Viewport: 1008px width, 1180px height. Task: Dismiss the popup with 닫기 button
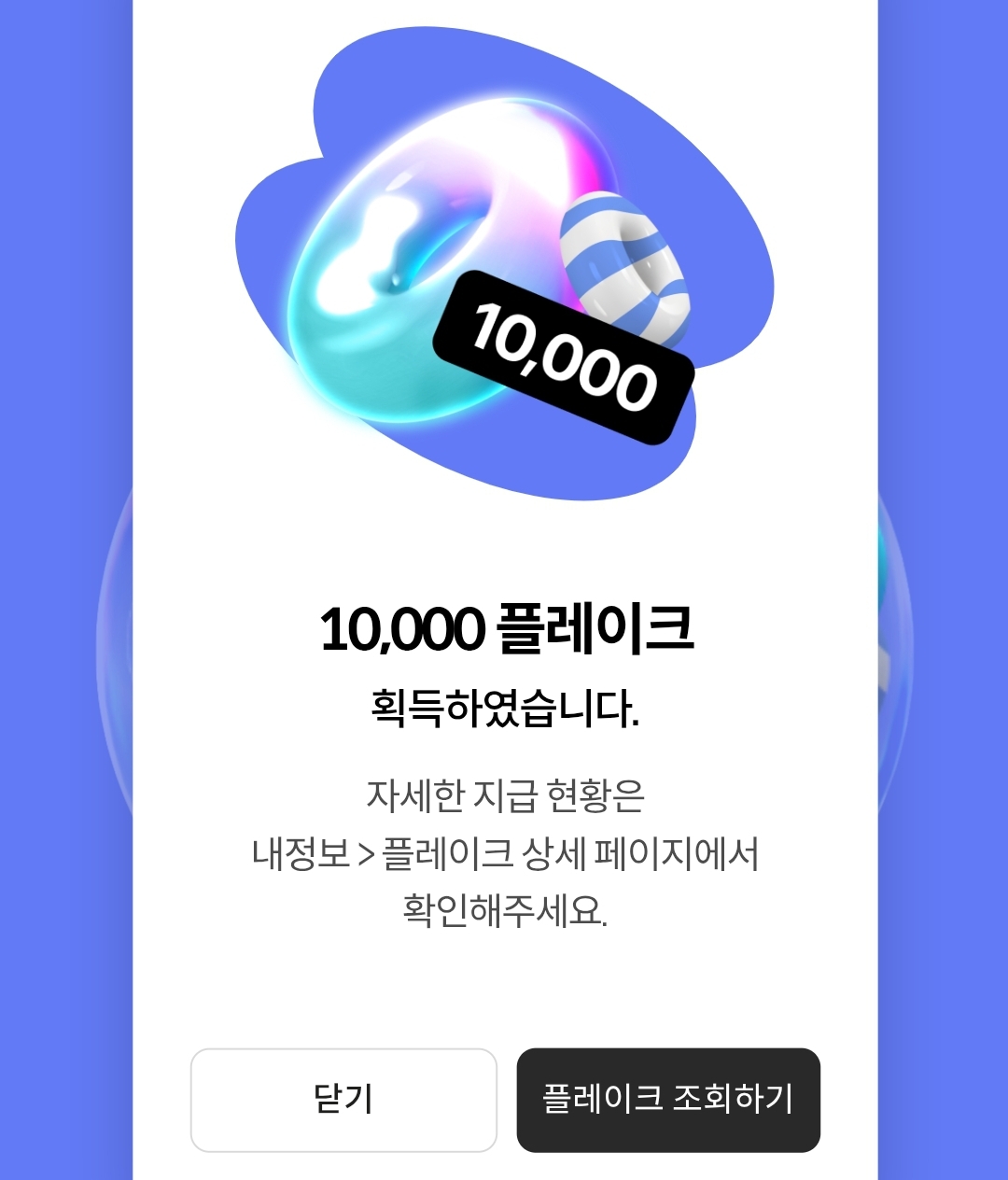[343, 1099]
